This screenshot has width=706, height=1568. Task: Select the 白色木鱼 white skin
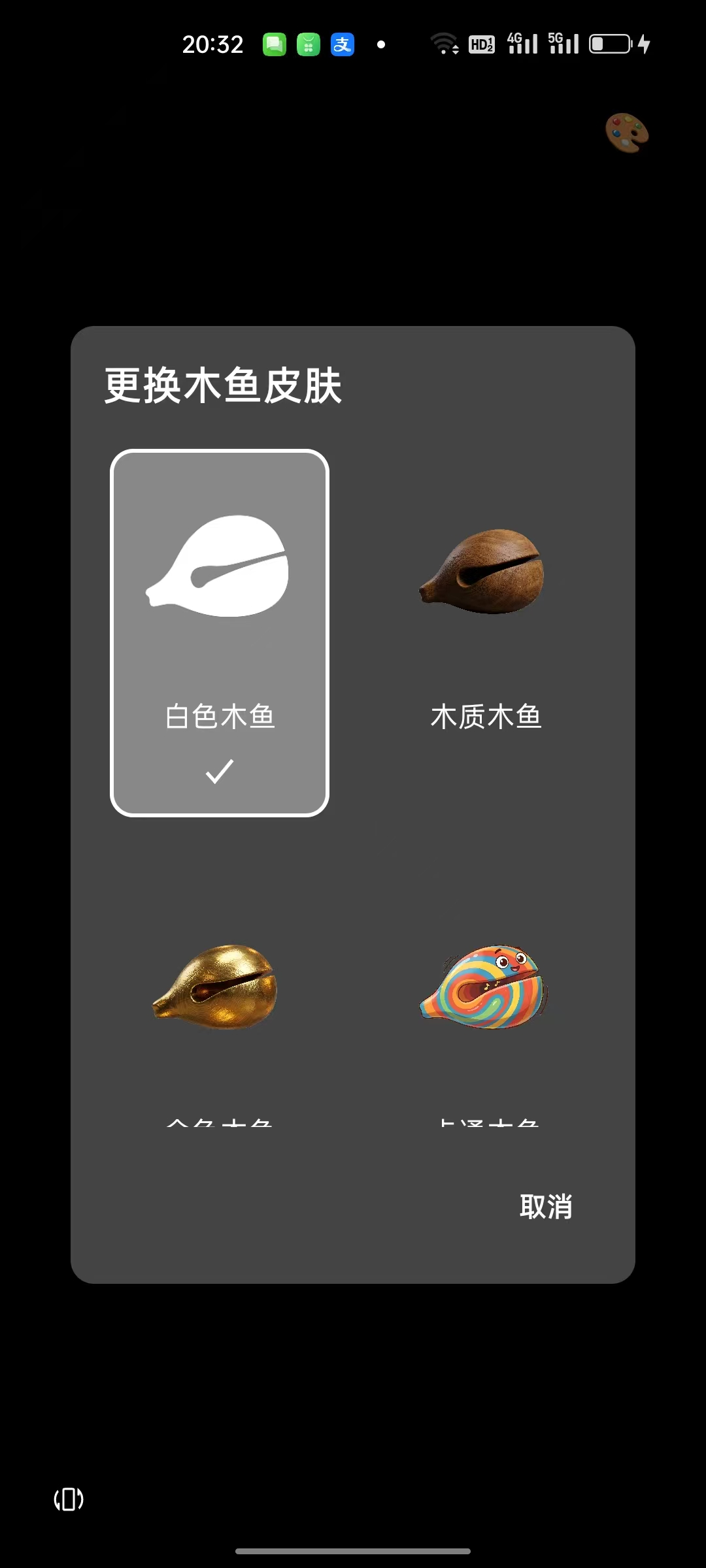(220, 632)
